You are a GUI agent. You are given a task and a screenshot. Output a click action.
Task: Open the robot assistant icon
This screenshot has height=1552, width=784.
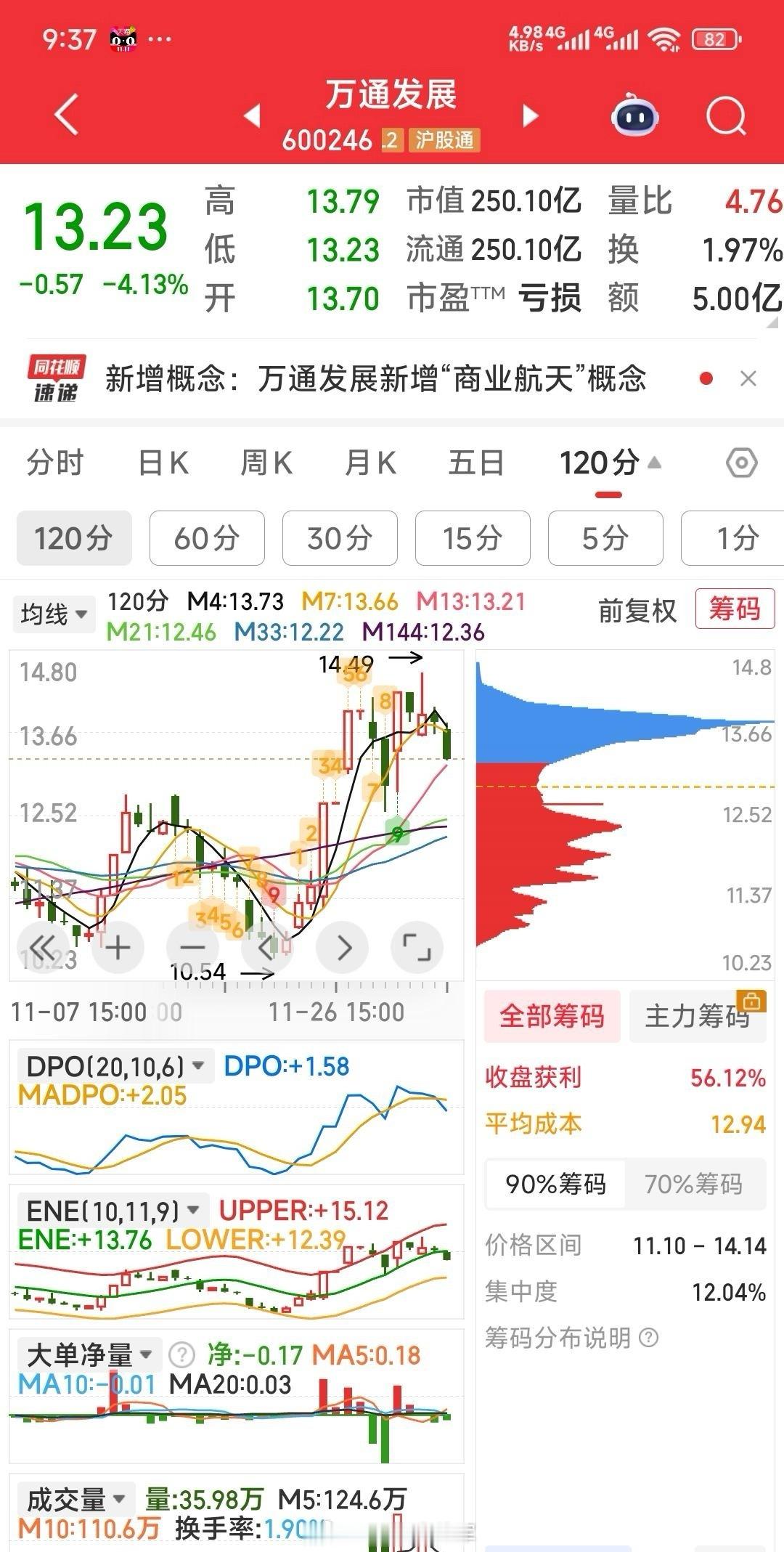[x=634, y=116]
